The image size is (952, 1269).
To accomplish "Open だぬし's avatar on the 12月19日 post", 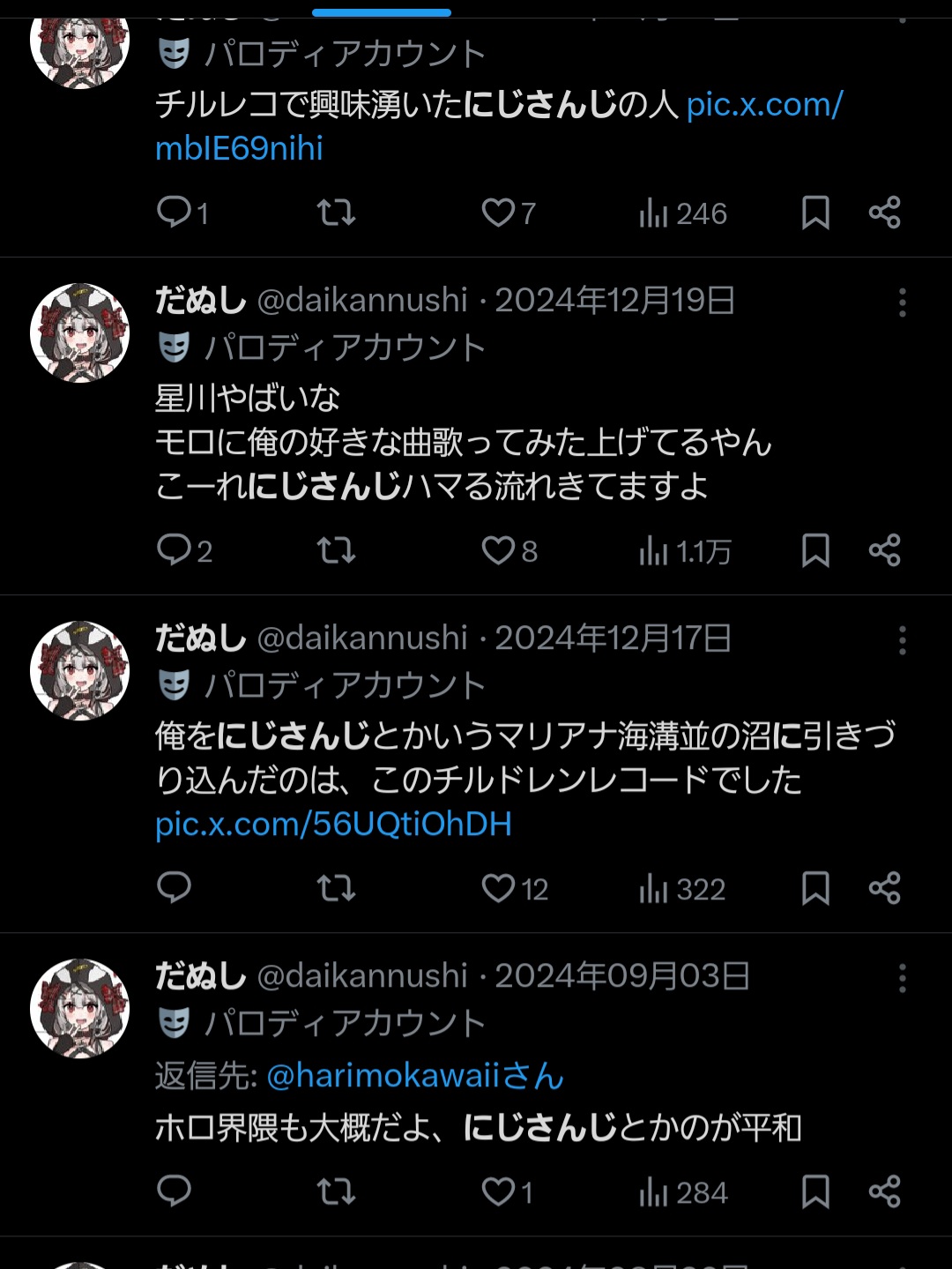I will coord(80,332).
